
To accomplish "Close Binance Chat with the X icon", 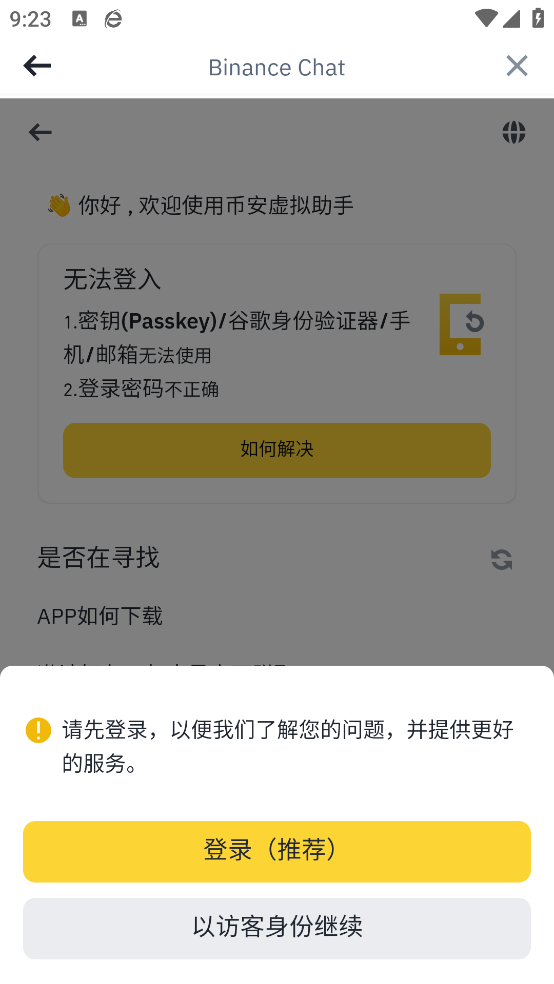I will (517, 66).
